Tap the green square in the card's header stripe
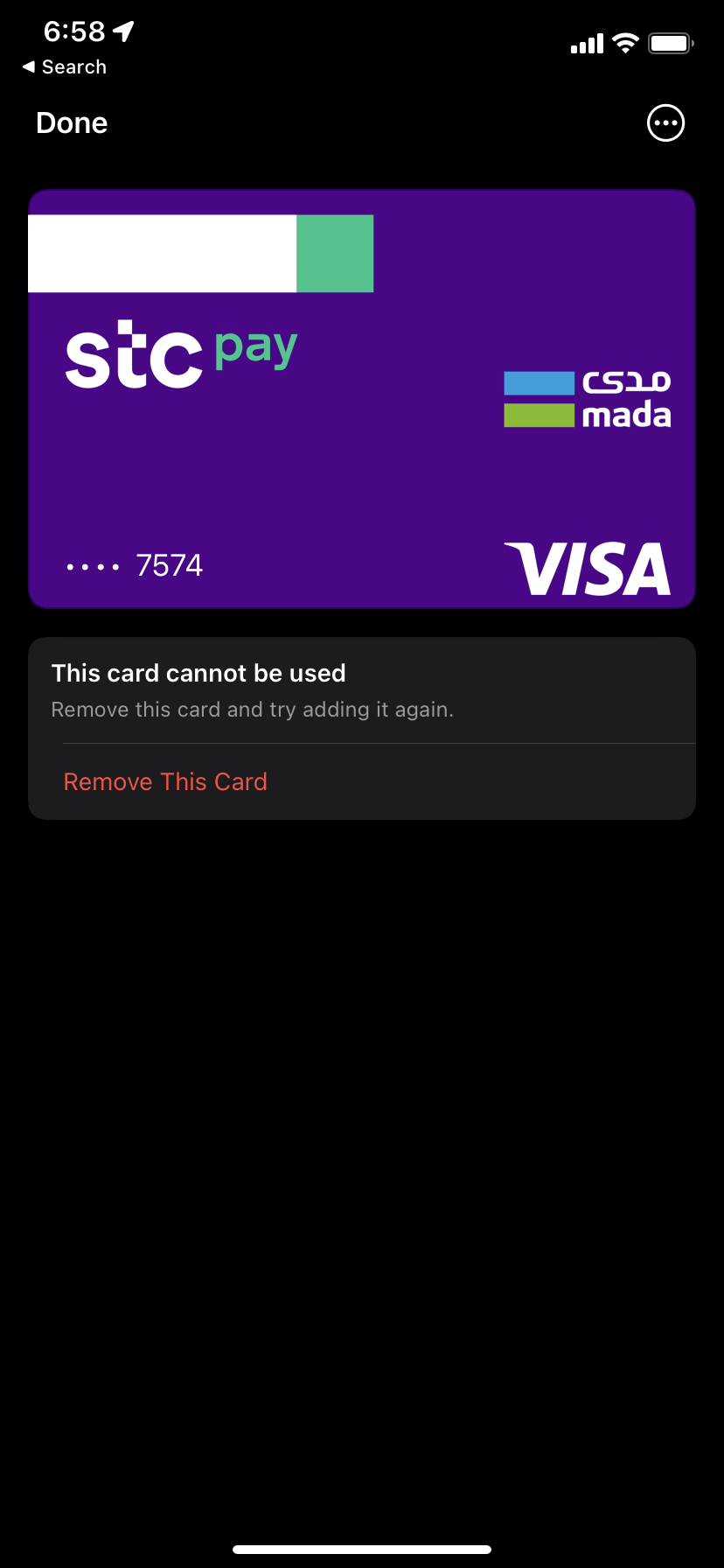724x1568 pixels. tap(335, 253)
